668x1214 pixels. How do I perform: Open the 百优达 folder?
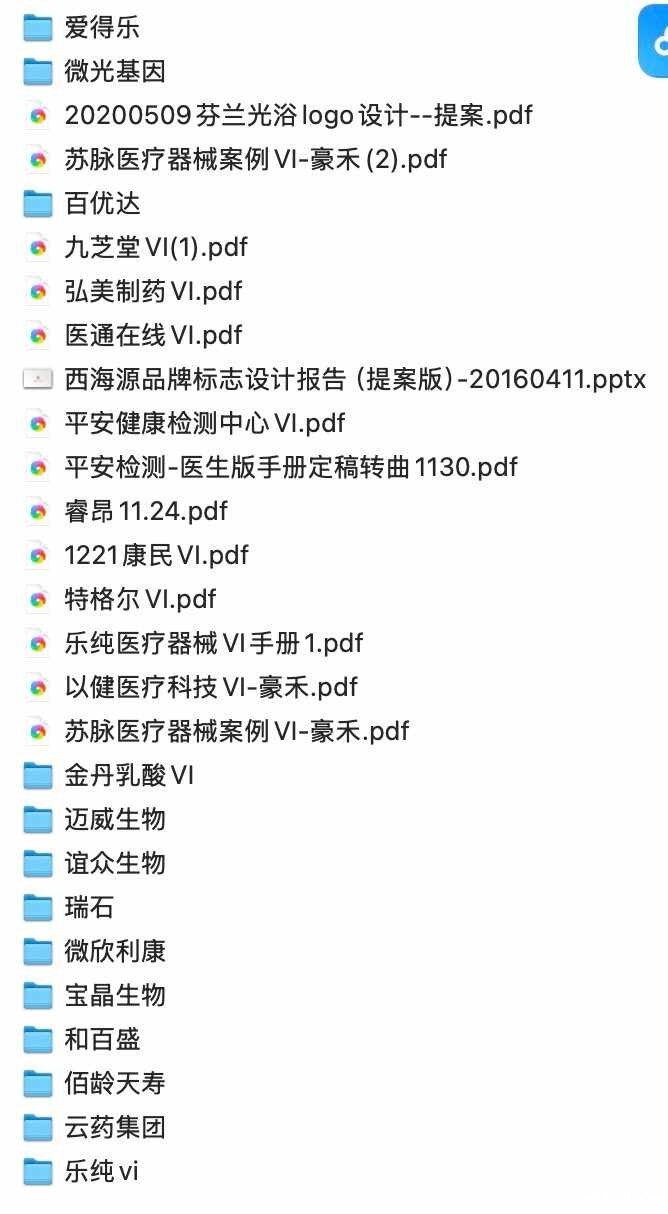(102, 204)
